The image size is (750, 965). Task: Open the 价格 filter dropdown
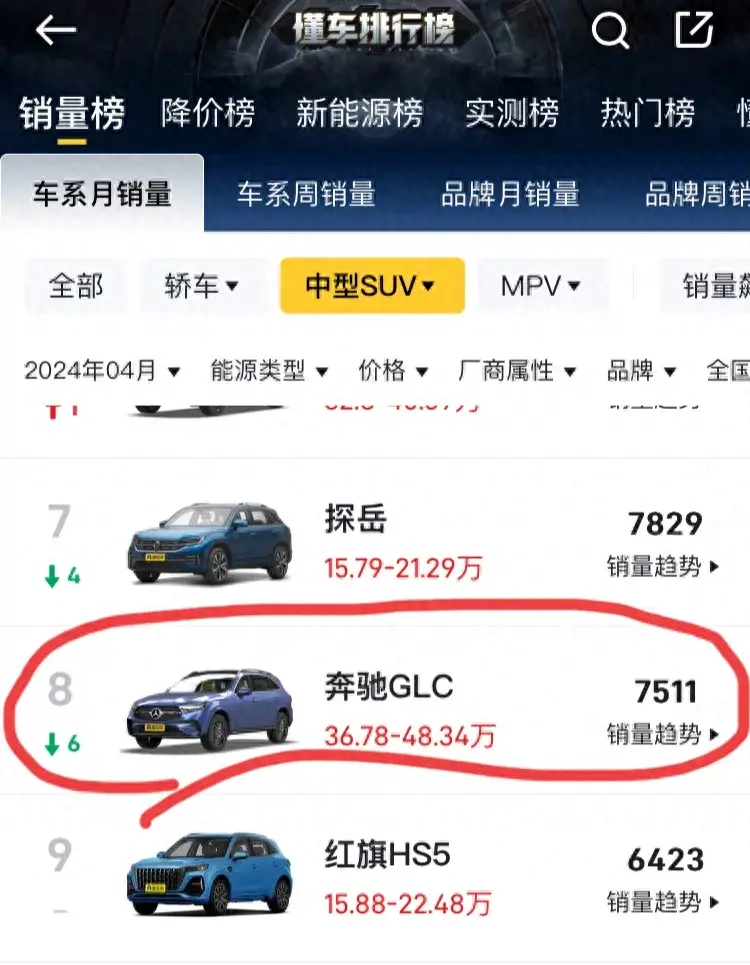(x=393, y=371)
